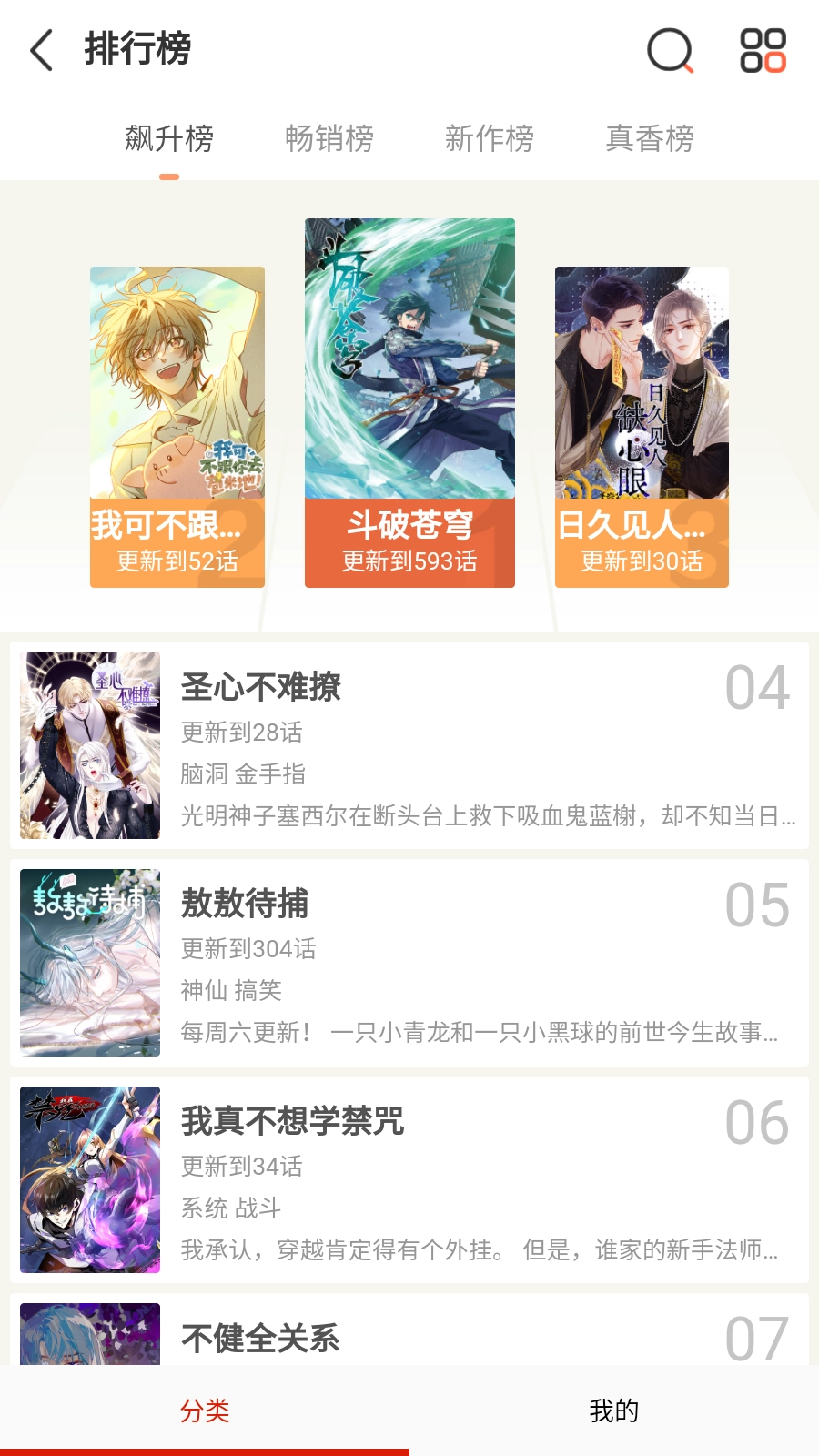Open the comic 圣心不难撩
Screen dimensions: 819x1456
point(409,746)
